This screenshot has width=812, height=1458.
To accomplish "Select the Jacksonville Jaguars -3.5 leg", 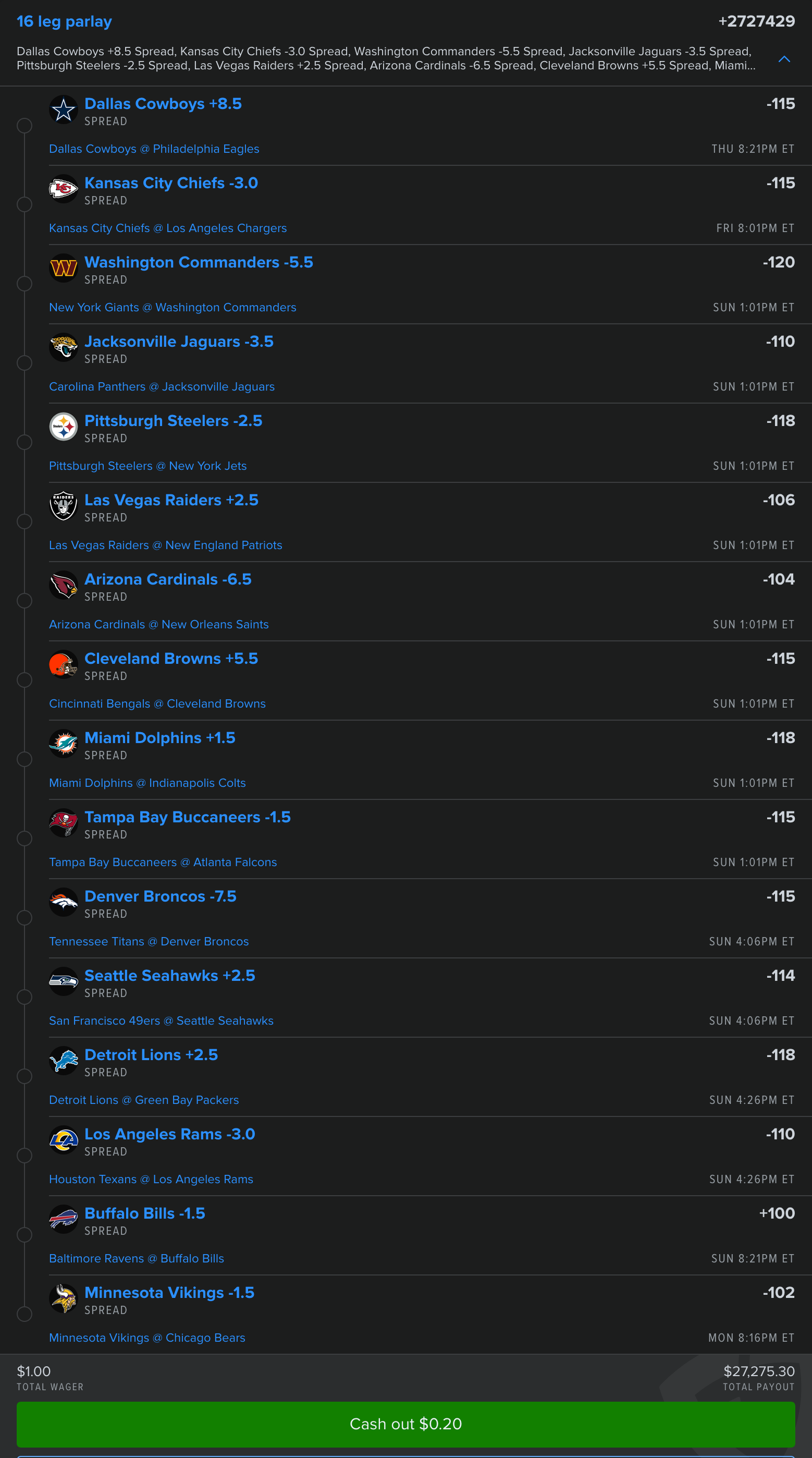I will [179, 342].
